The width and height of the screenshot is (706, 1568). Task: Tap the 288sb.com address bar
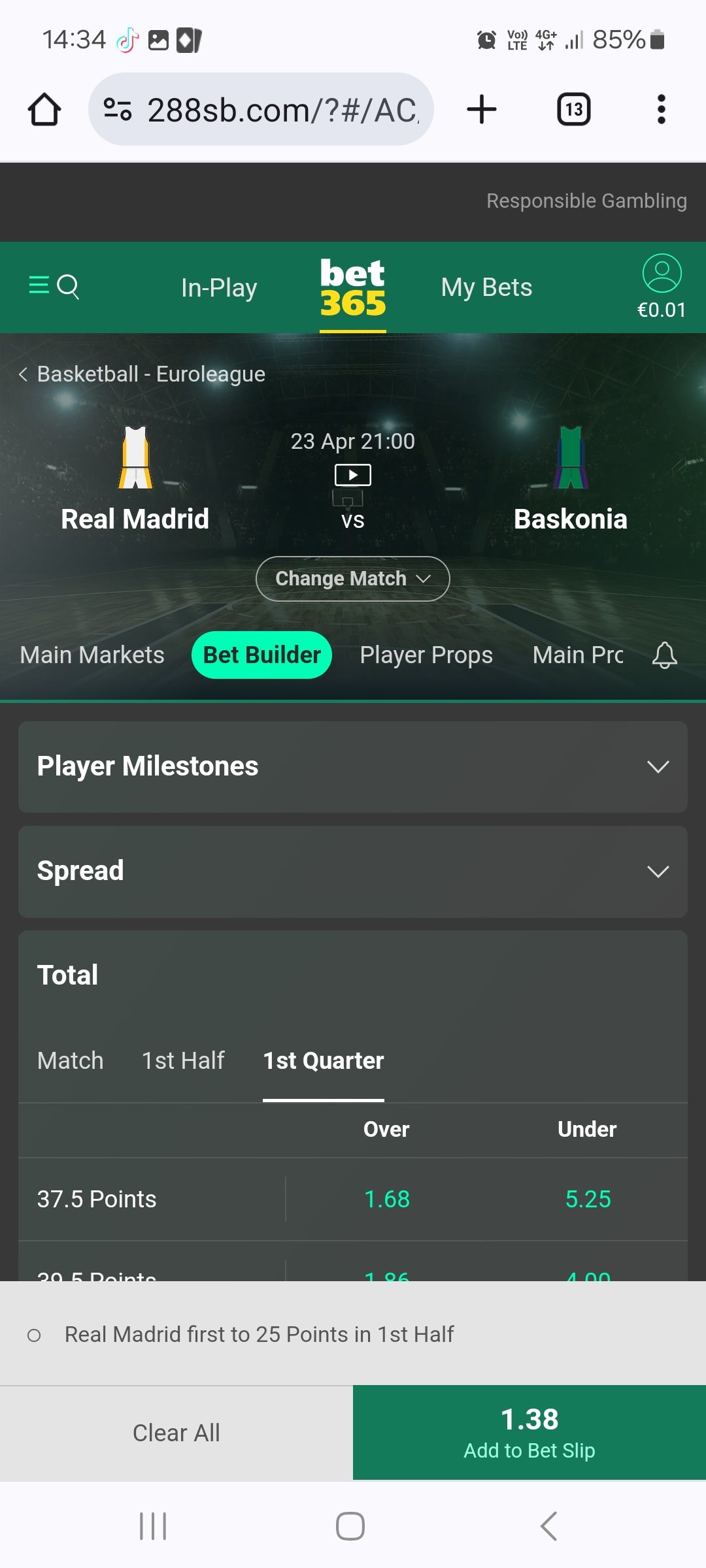pos(261,109)
